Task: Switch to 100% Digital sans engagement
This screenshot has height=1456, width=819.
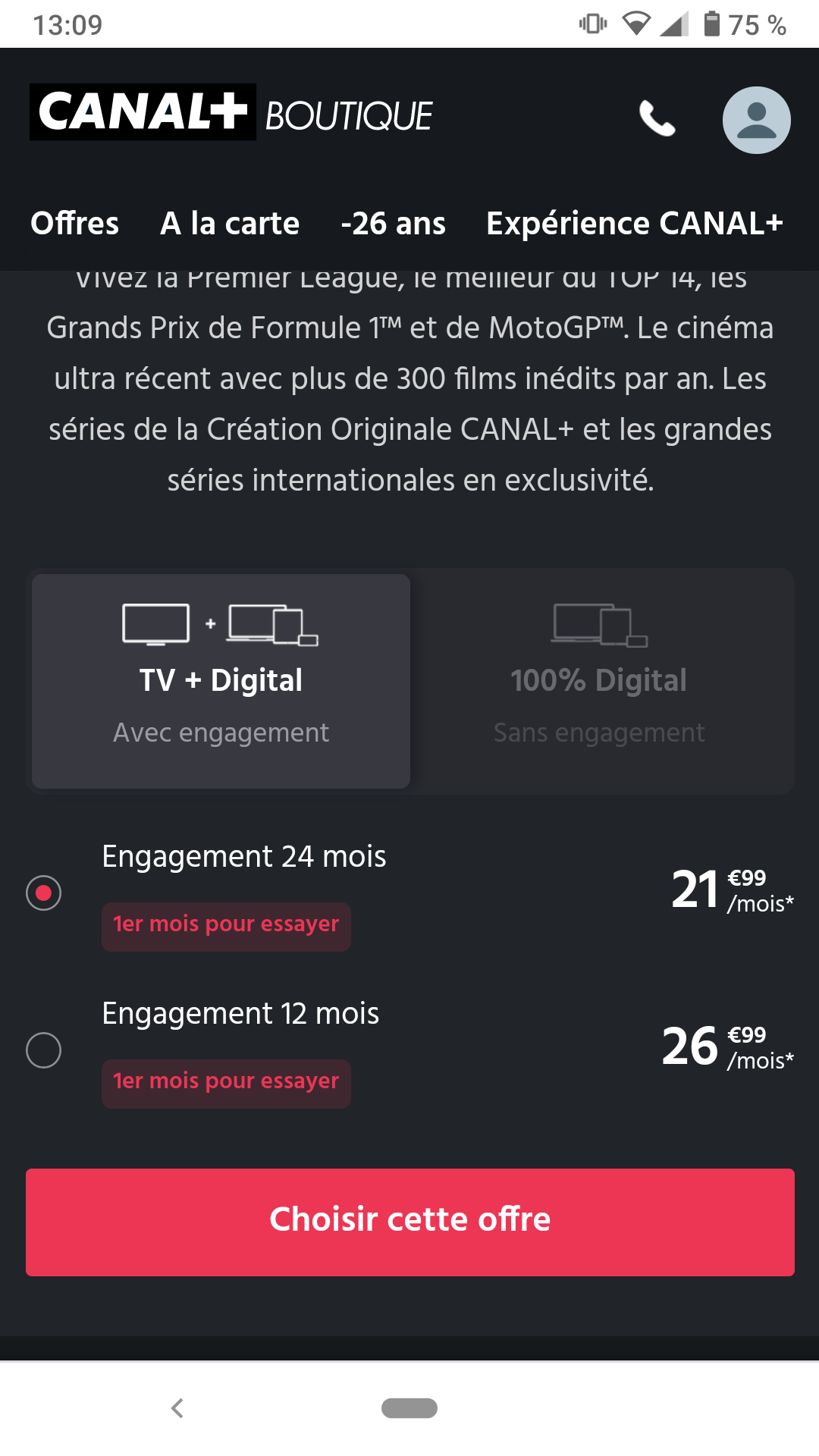Action: point(599,681)
